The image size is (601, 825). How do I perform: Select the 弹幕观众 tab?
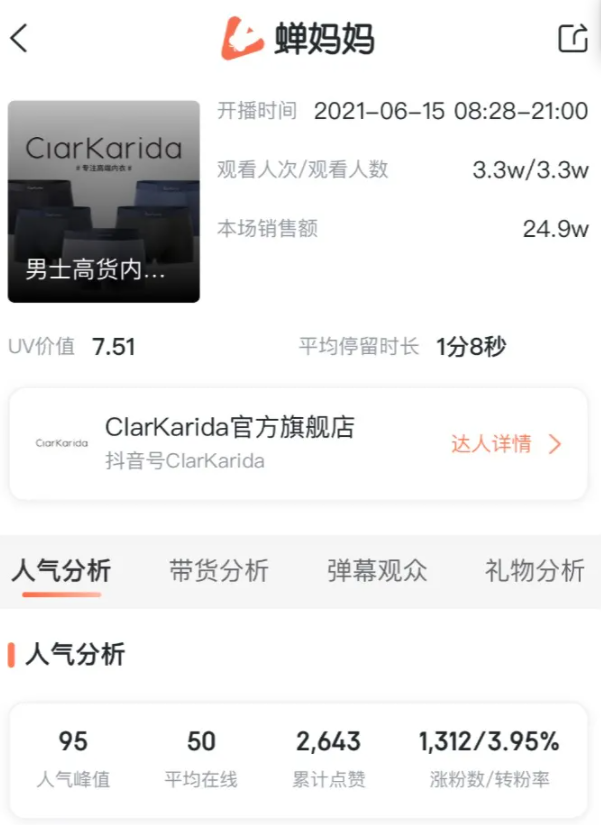377,571
